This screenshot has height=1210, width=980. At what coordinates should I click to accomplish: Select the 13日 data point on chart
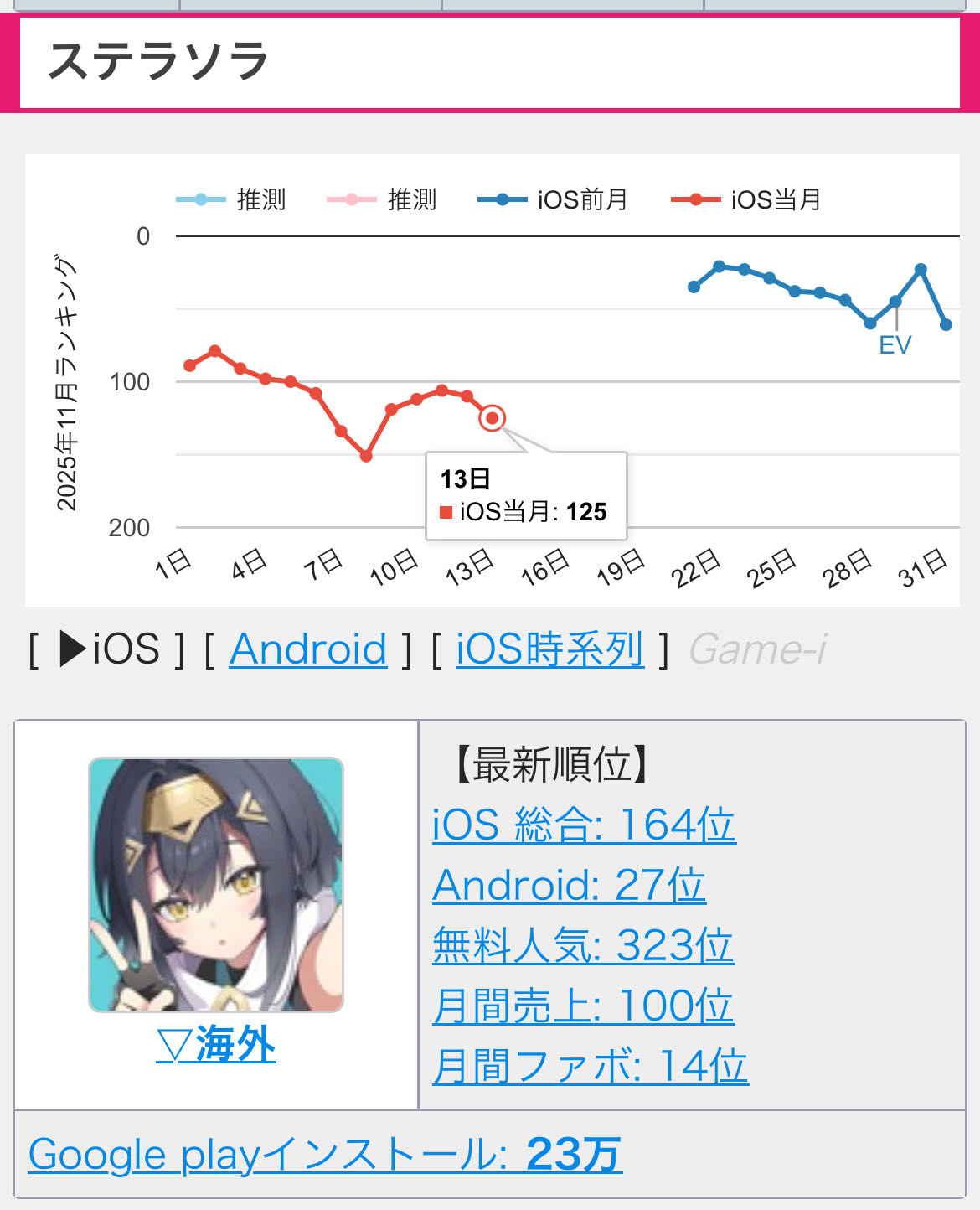pos(492,417)
